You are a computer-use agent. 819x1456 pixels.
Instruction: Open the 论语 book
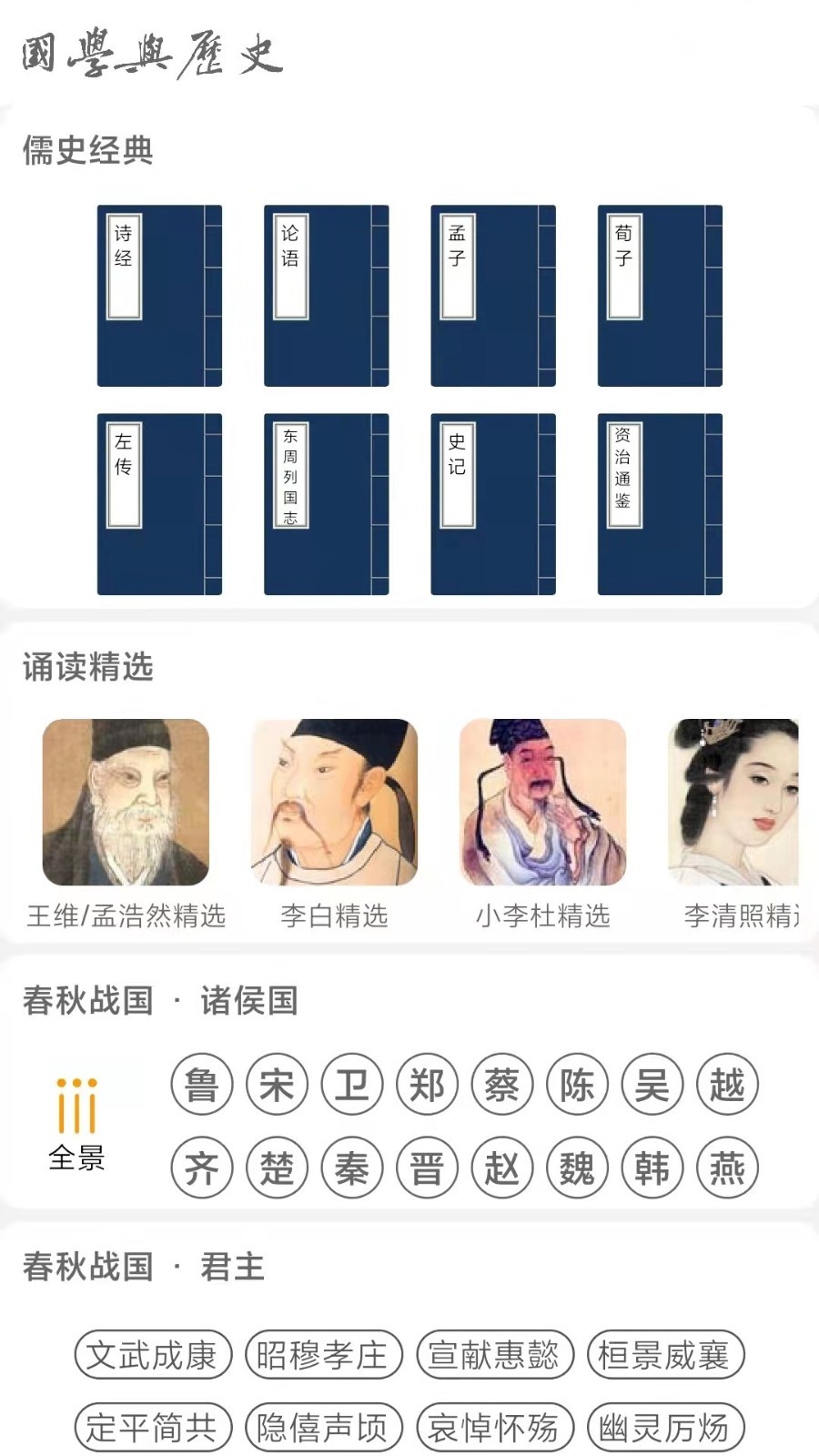coord(326,296)
